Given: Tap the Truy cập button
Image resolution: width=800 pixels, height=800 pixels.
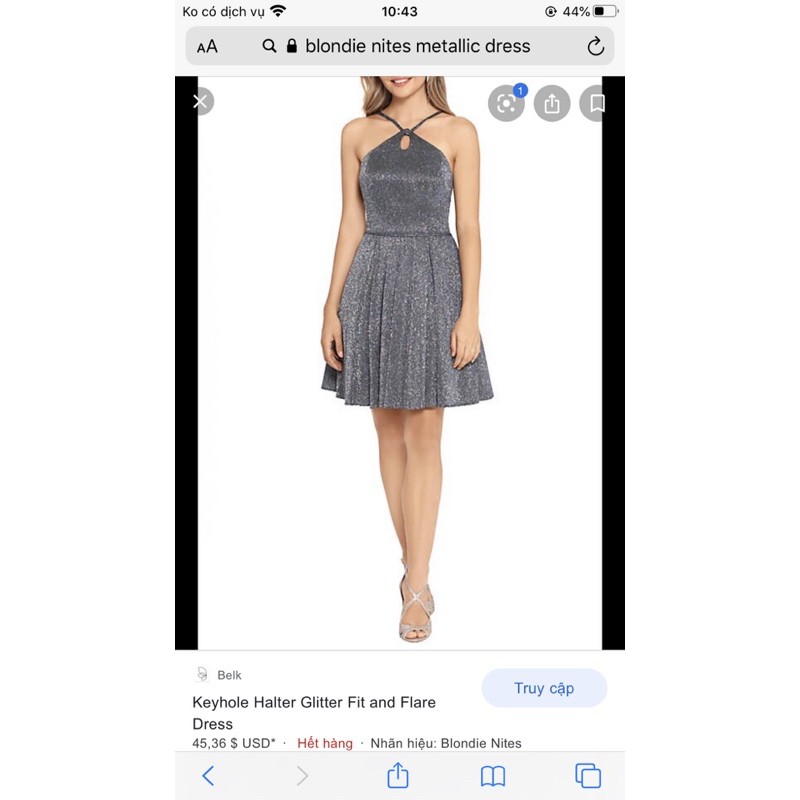Looking at the screenshot, I should click(544, 688).
